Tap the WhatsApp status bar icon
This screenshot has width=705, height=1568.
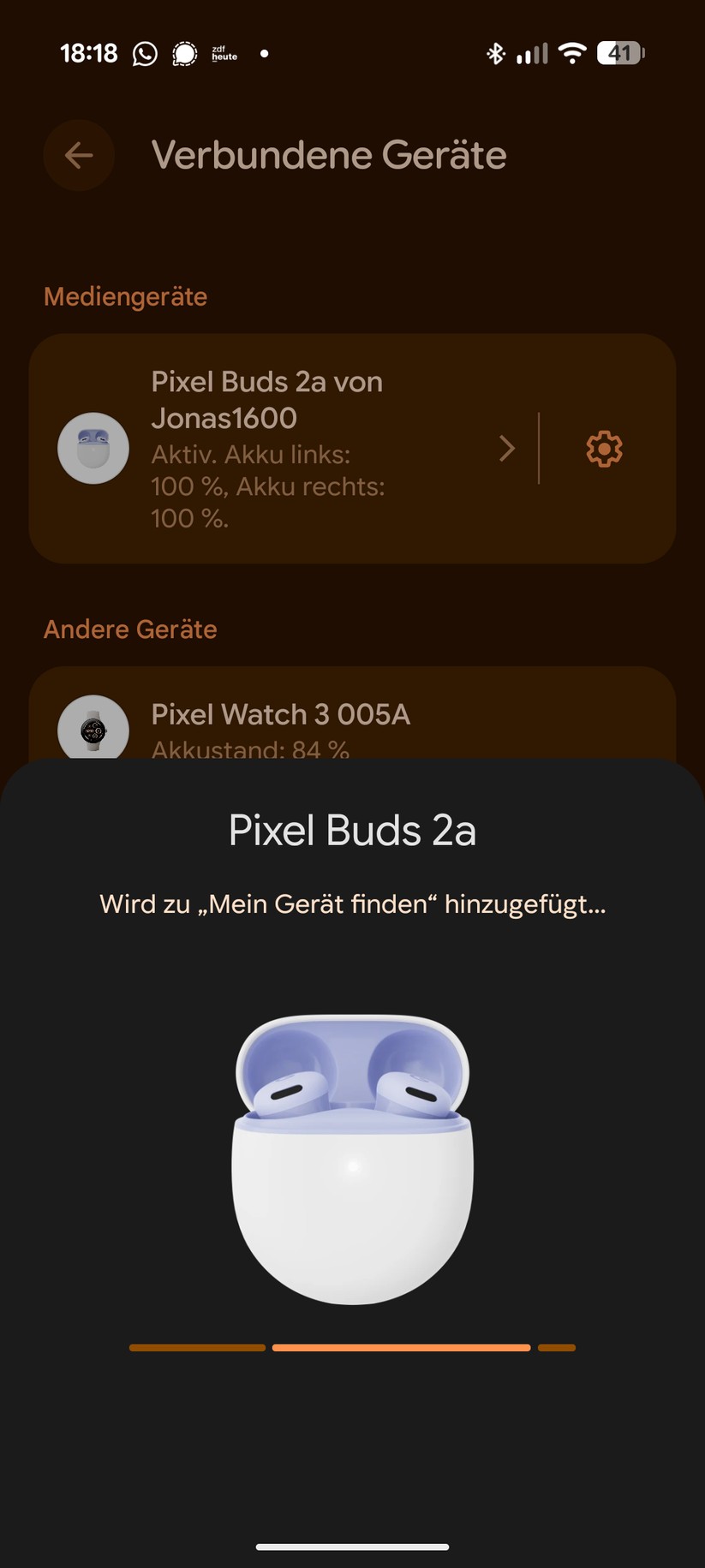(144, 53)
